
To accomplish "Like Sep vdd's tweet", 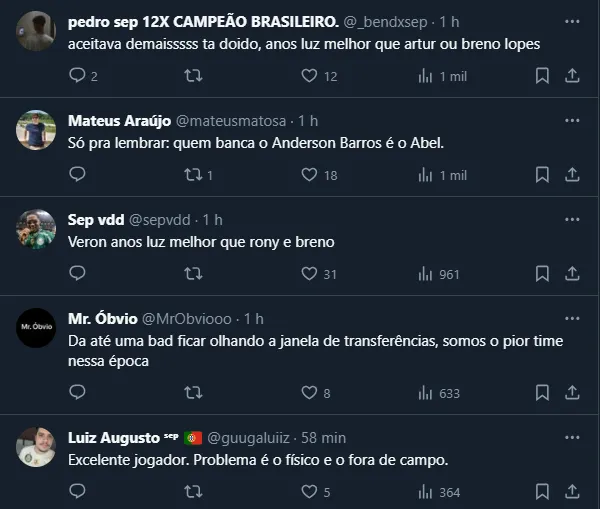I will pyautogui.click(x=309, y=273).
